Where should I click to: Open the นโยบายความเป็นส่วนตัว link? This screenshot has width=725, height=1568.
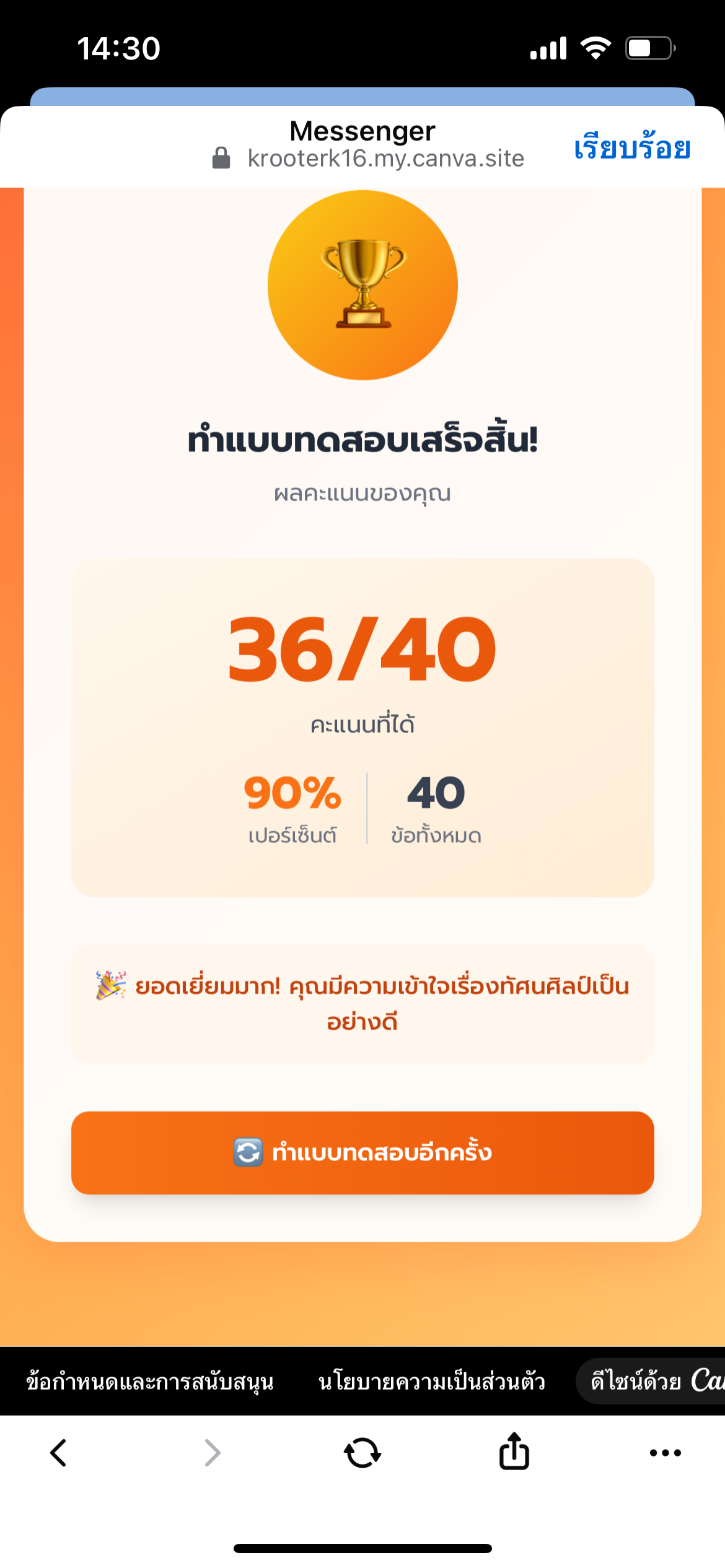pos(431,1382)
